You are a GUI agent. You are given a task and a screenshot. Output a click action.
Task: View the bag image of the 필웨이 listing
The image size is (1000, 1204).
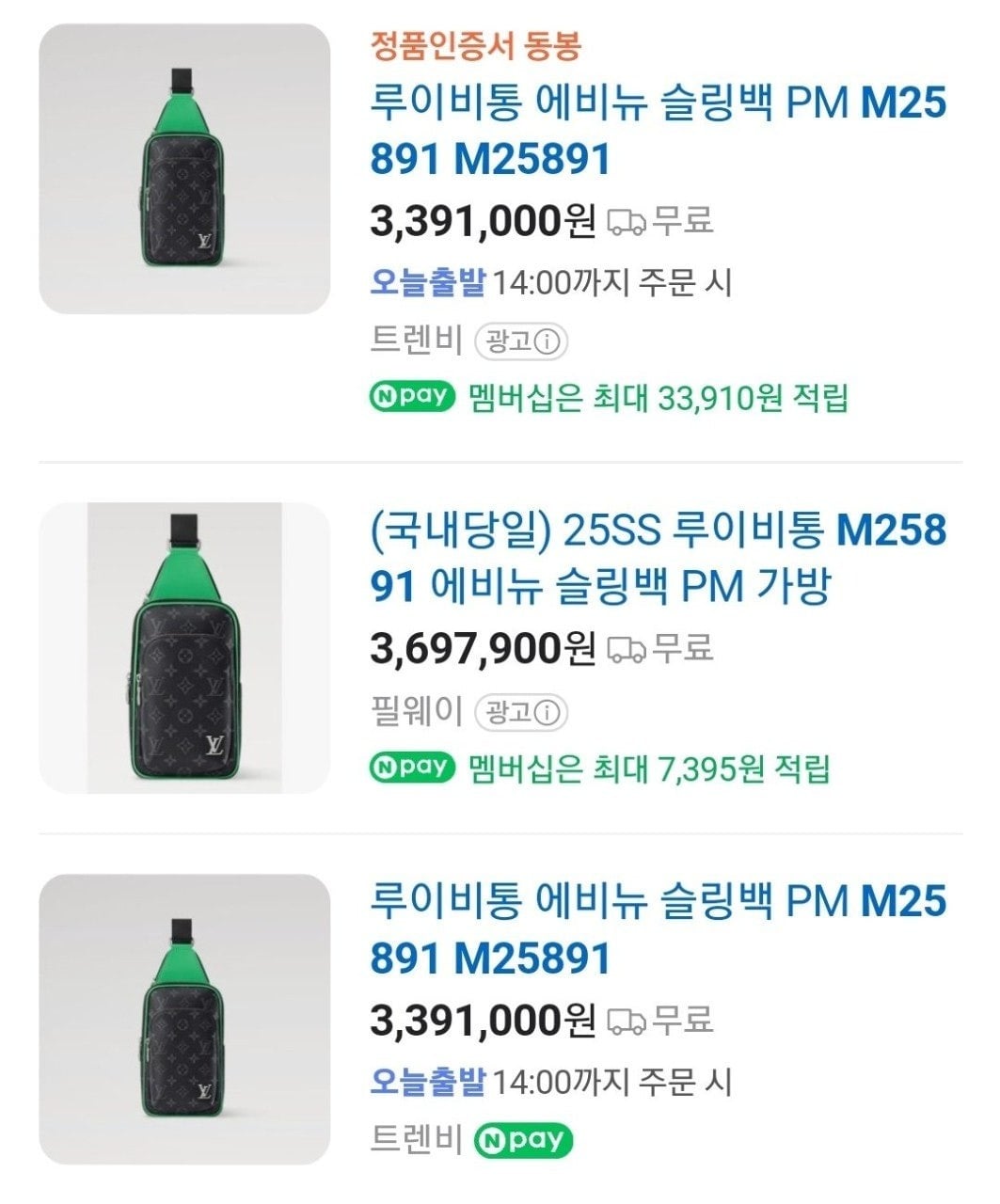tap(184, 648)
